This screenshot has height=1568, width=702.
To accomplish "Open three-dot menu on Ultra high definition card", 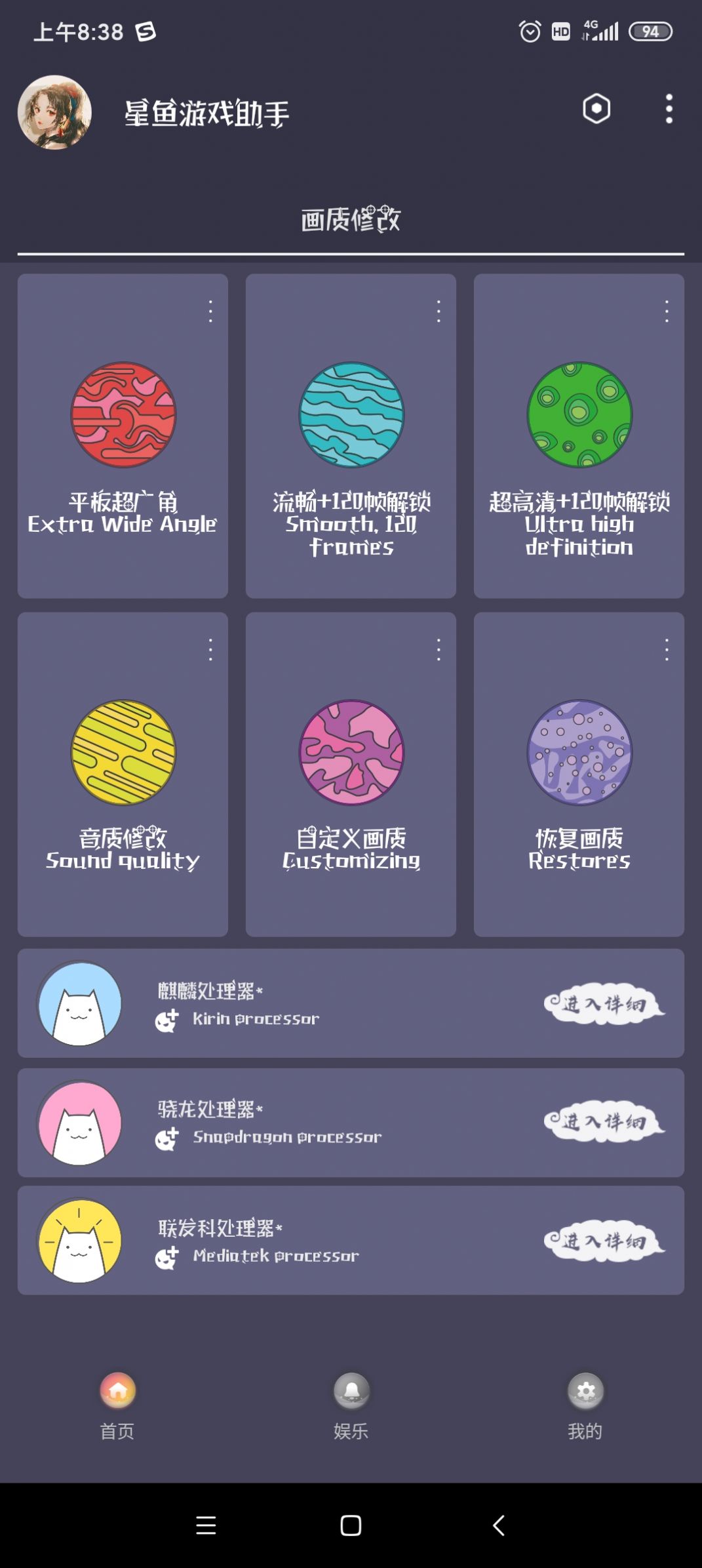I will [x=667, y=312].
